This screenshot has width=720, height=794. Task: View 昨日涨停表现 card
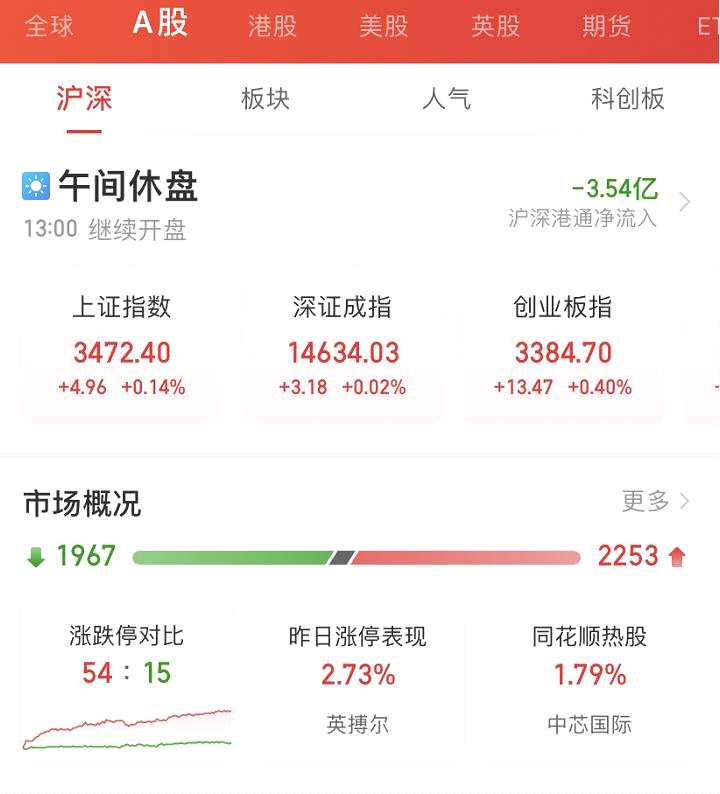(358, 680)
